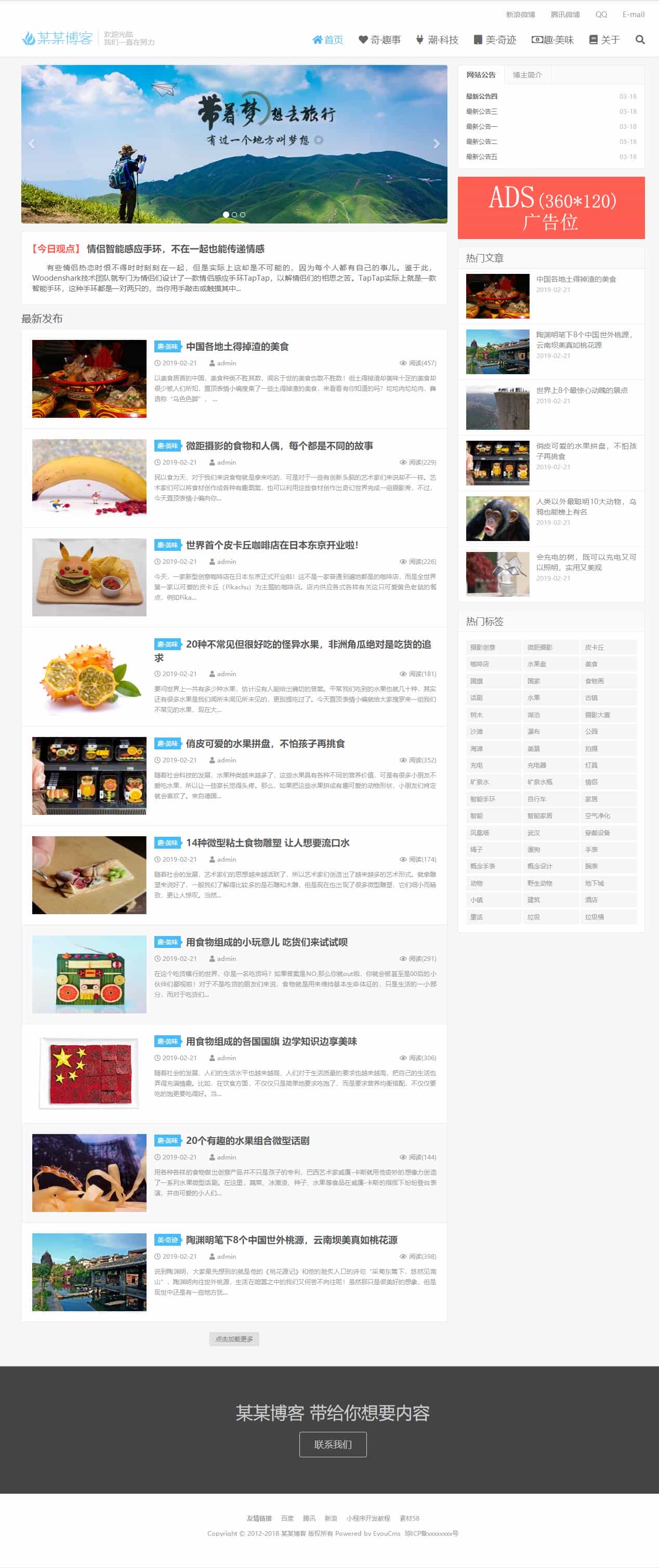Open announcement 最新公告四
This screenshot has width=659, height=1568.
click(x=481, y=96)
